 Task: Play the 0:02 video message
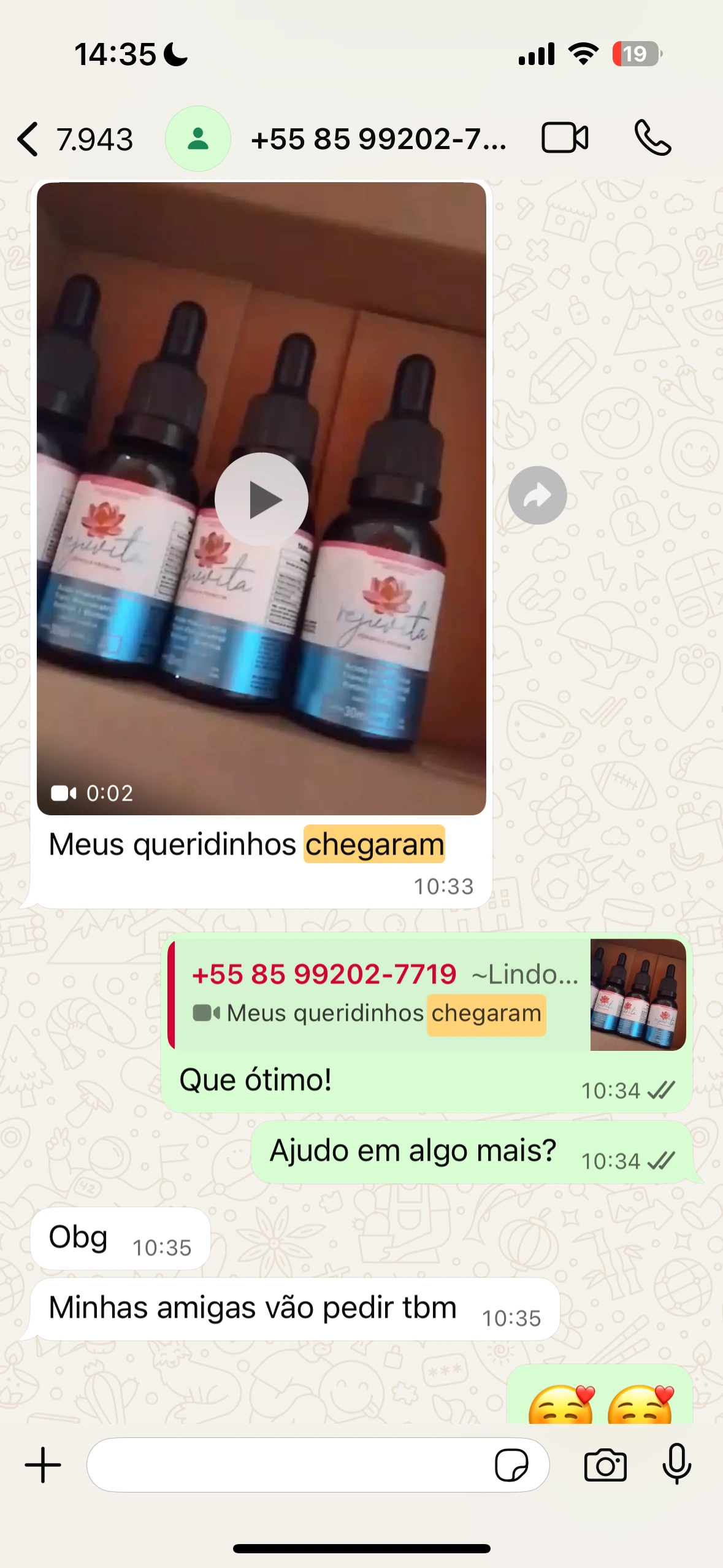click(x=261, y=499)
